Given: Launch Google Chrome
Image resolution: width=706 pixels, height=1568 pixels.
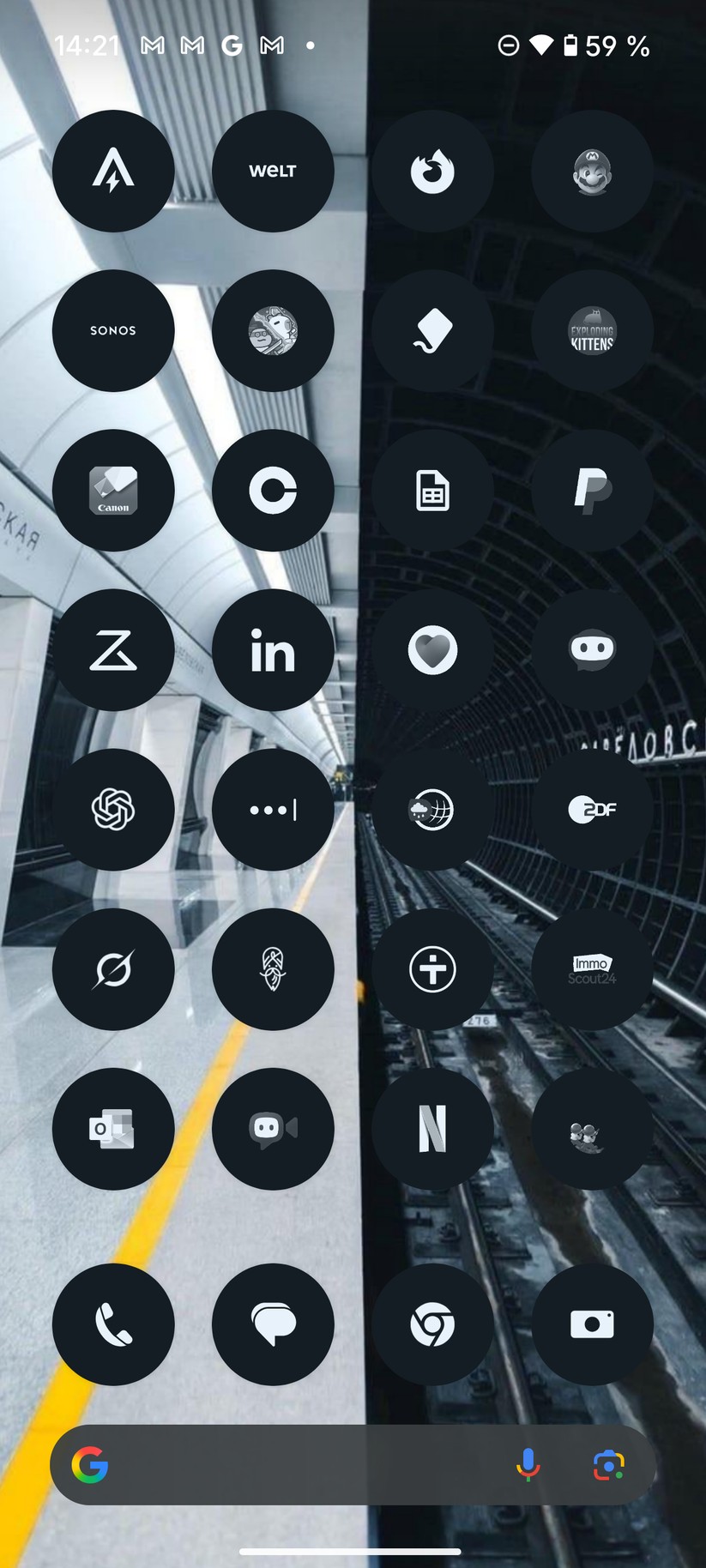Looking at the screenshot, I should pyautogui.click(x=432, y=1324).
